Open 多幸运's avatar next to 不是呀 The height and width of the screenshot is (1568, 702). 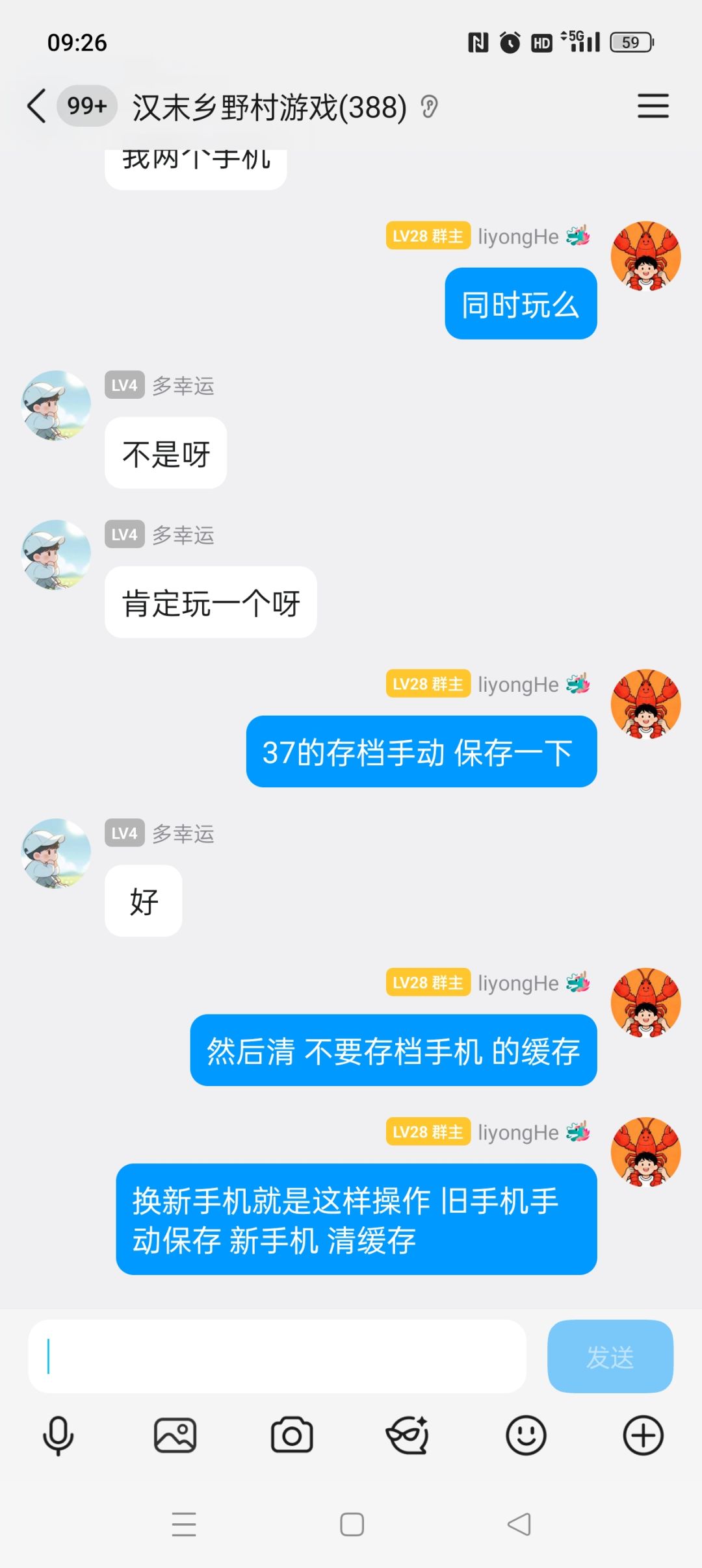tap(56, 405)
